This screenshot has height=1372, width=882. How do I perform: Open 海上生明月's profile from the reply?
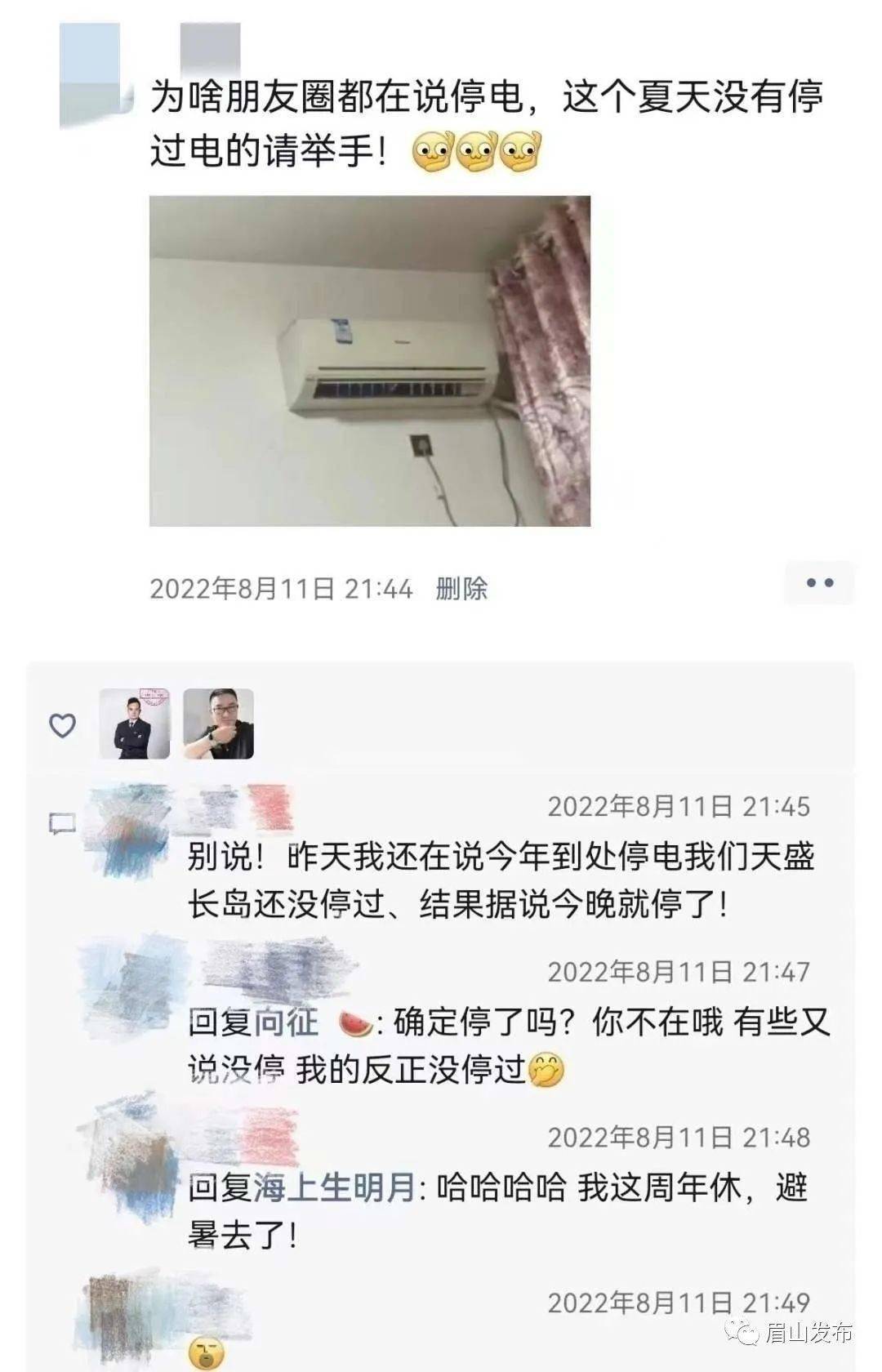pyautogui.click(x=336, y=1187)
